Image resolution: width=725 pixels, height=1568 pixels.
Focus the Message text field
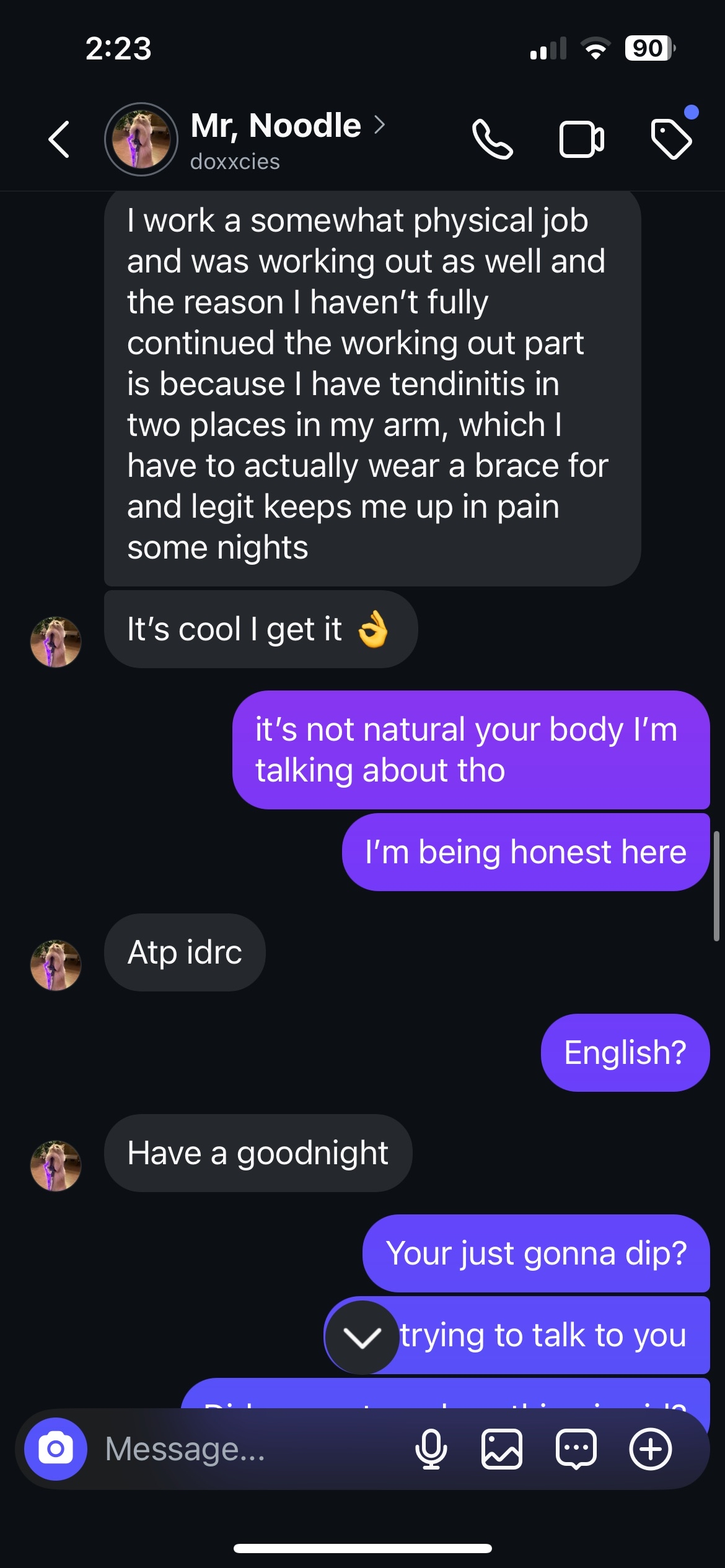click(x=248, y=1449)
